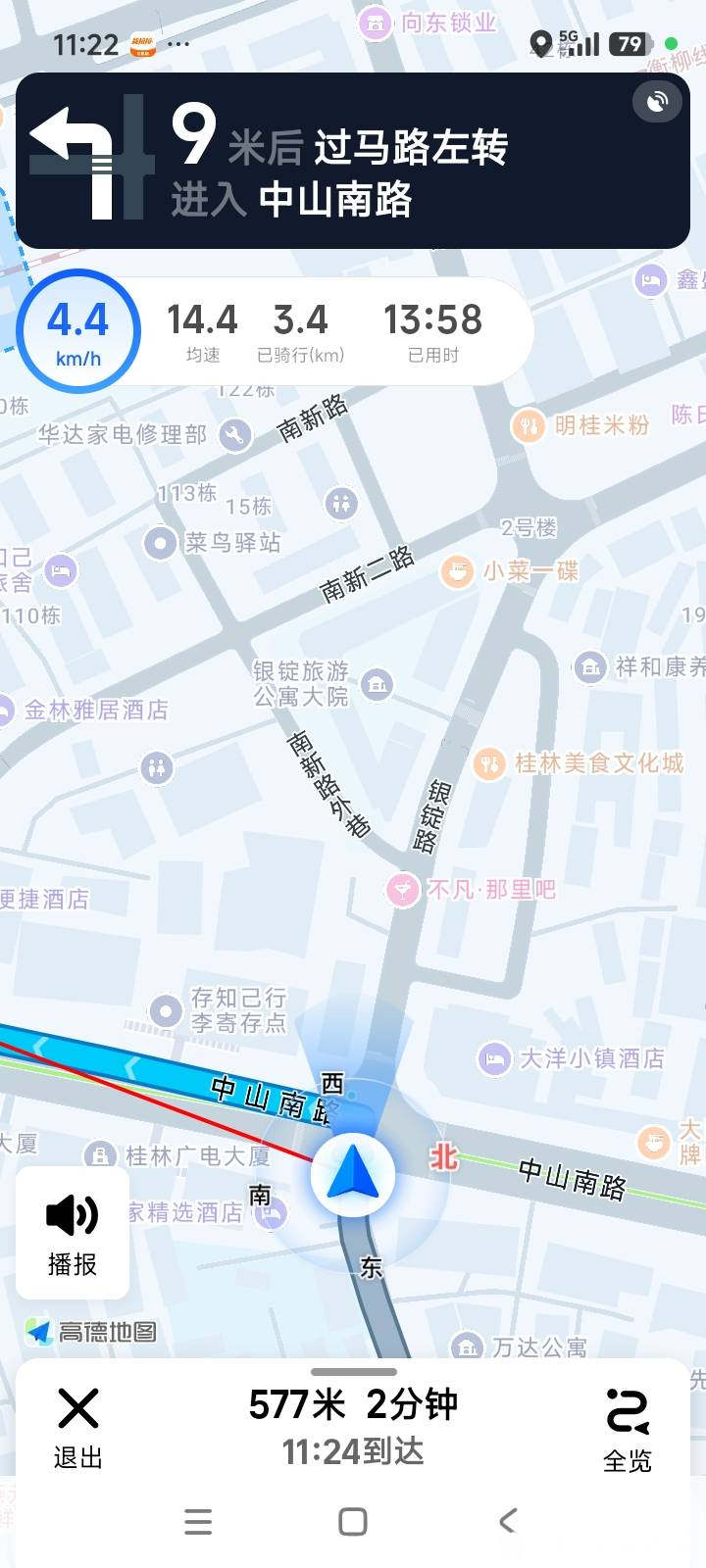Tap the 播报 voice broadcast button
The height and width of the screenshot is (1568, 706).
click(73, 1233)
